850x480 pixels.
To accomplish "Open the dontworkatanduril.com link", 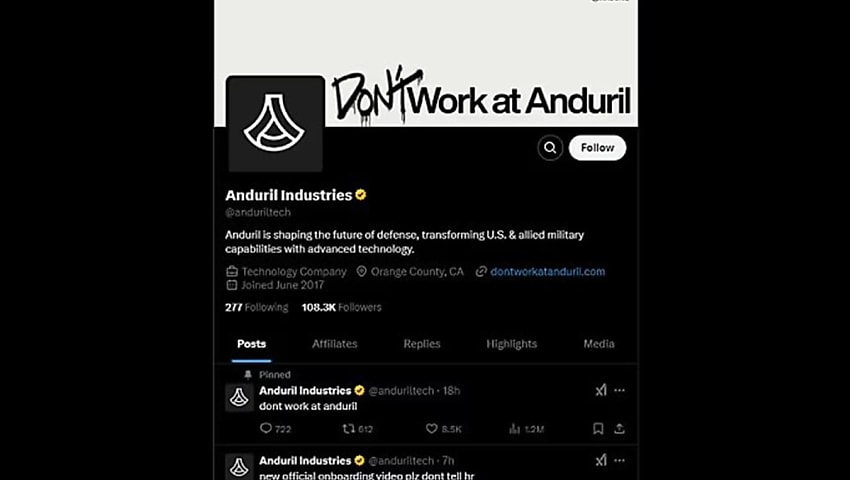I will (548, 272).
